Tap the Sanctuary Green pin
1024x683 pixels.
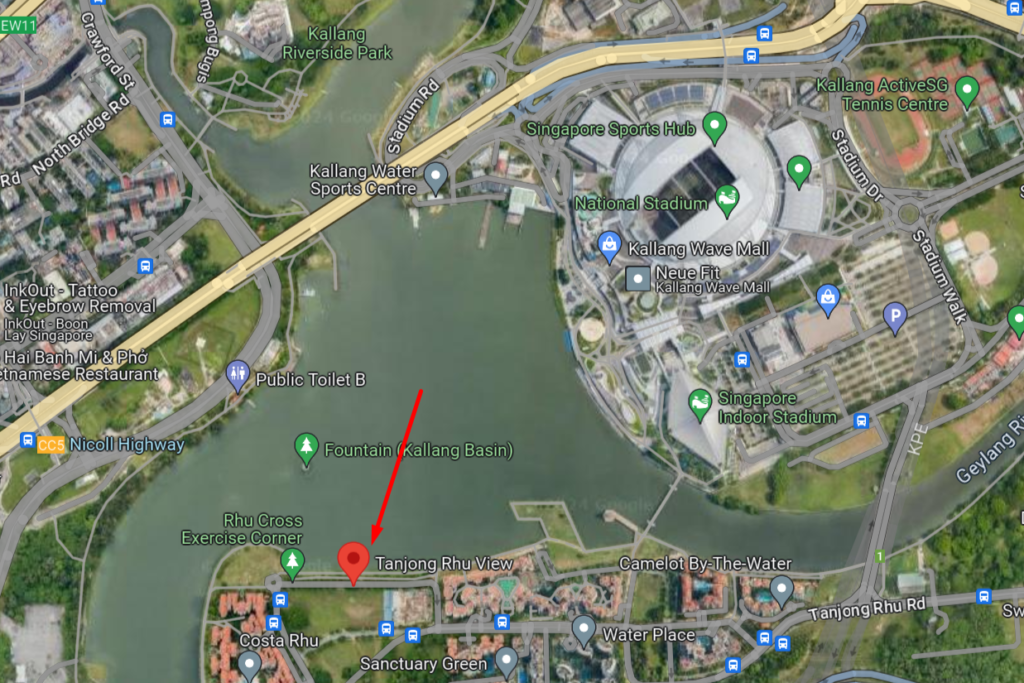(x=508, y=661)
